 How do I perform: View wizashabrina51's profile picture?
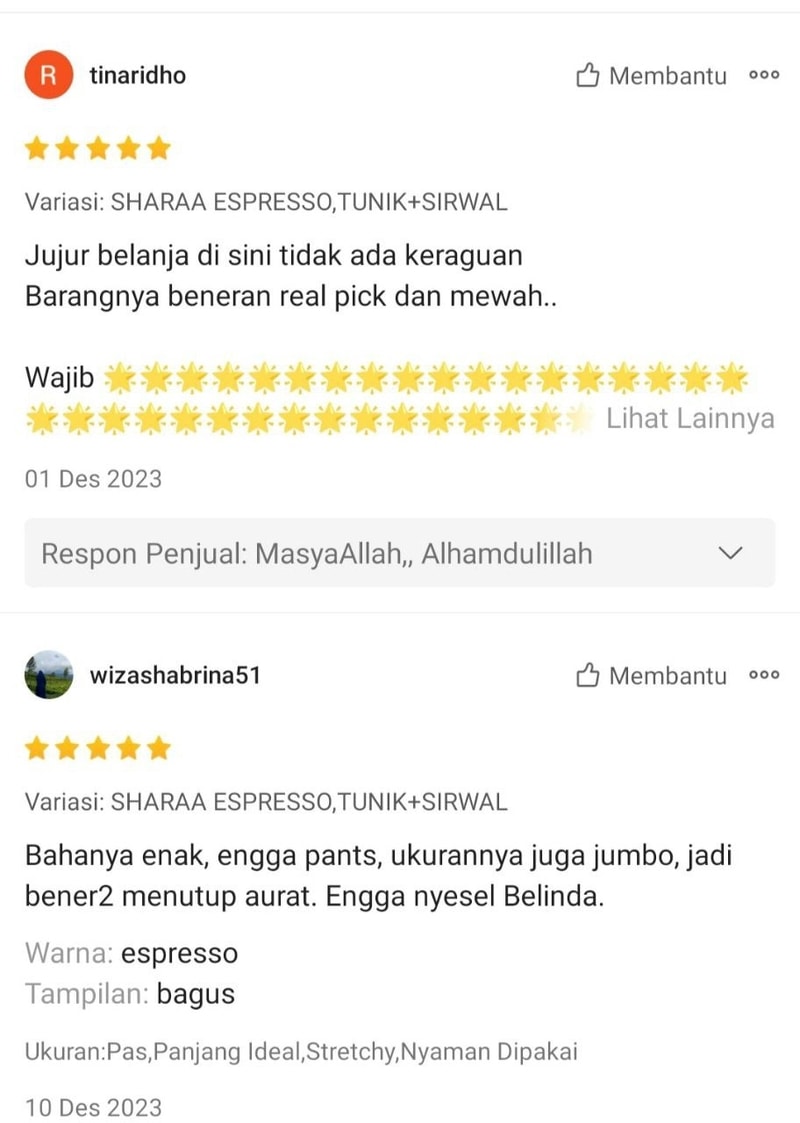tap(48, 676)
